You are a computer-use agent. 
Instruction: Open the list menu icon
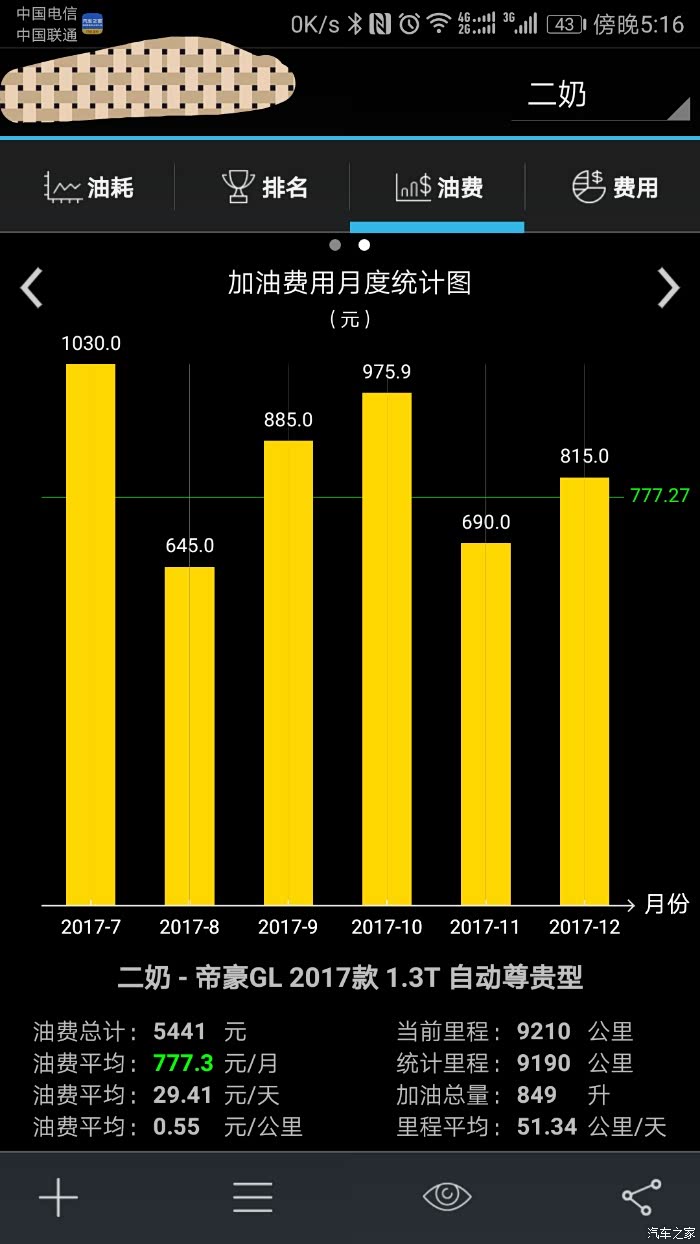point(252,1196)
